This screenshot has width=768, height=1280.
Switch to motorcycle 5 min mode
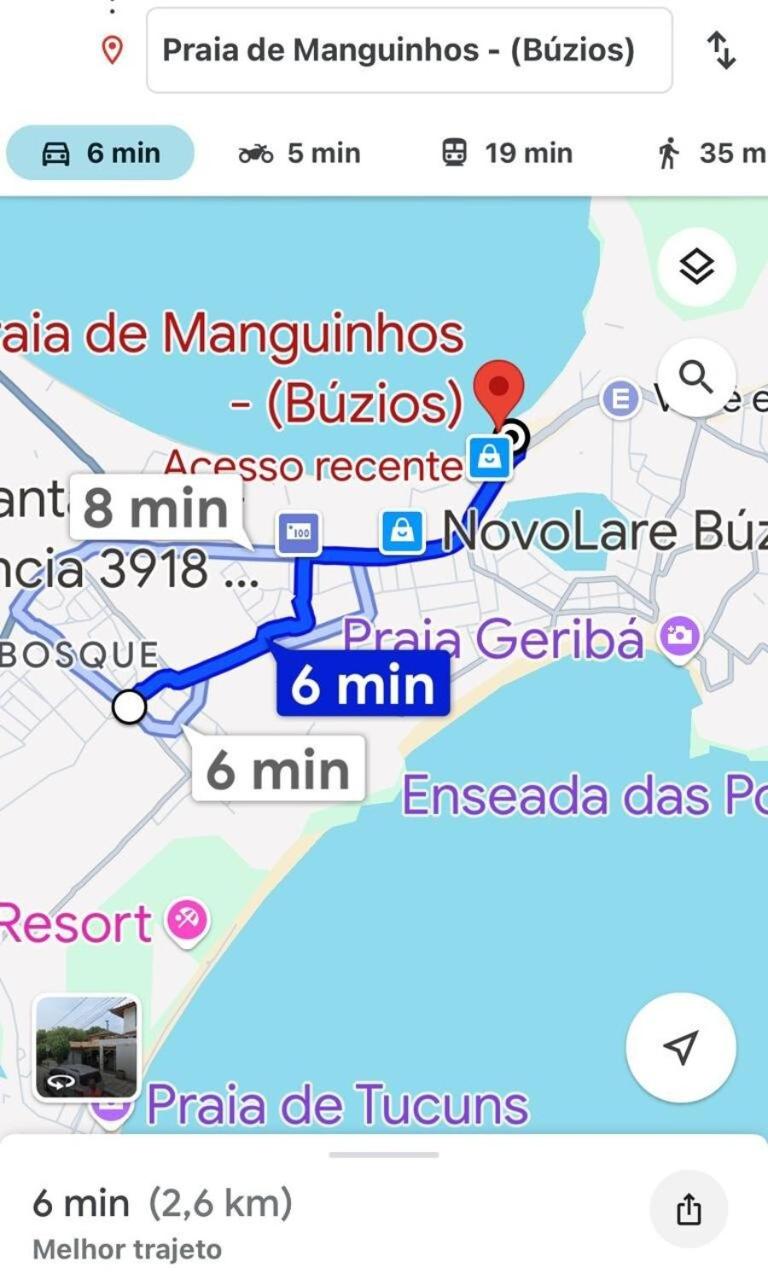pos(299,153)
